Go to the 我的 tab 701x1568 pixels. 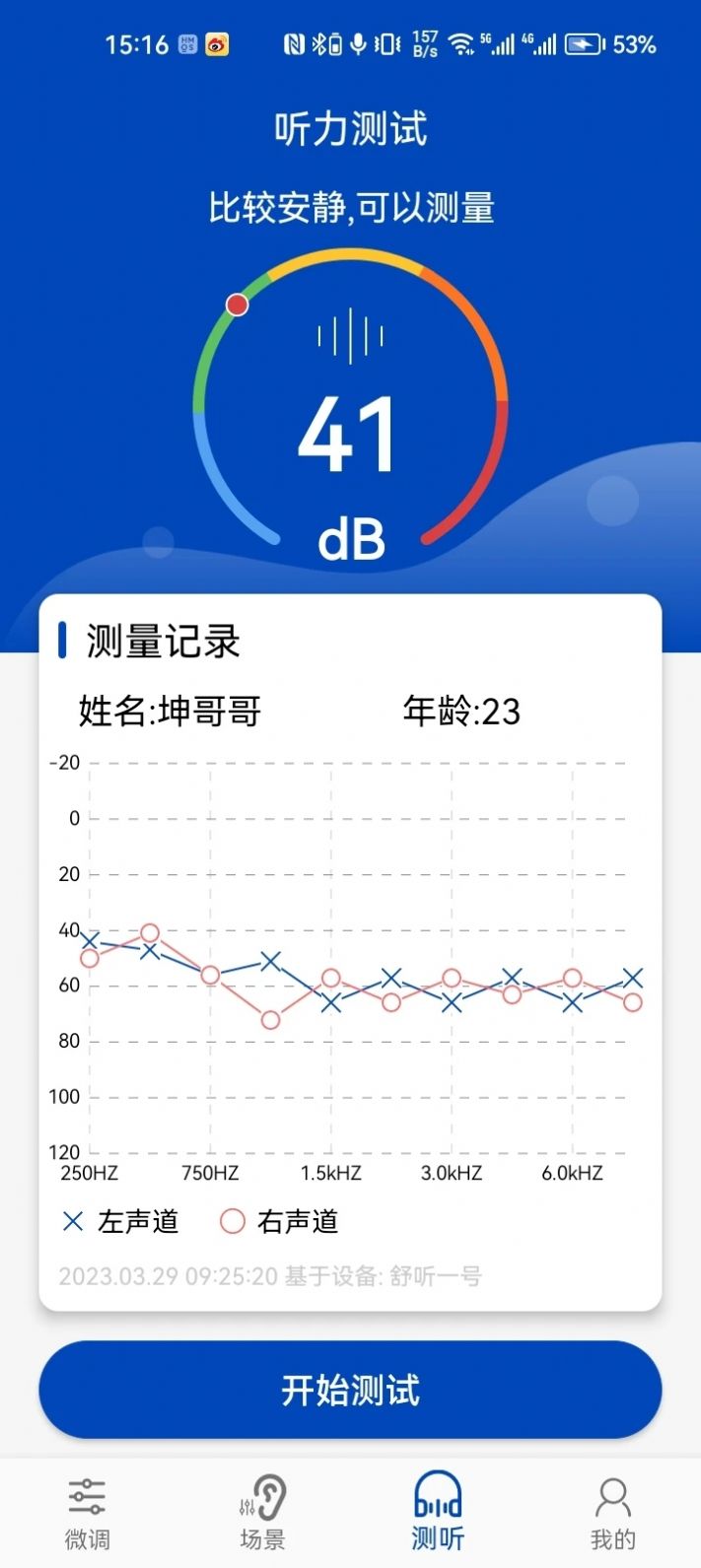(612, 1514)
